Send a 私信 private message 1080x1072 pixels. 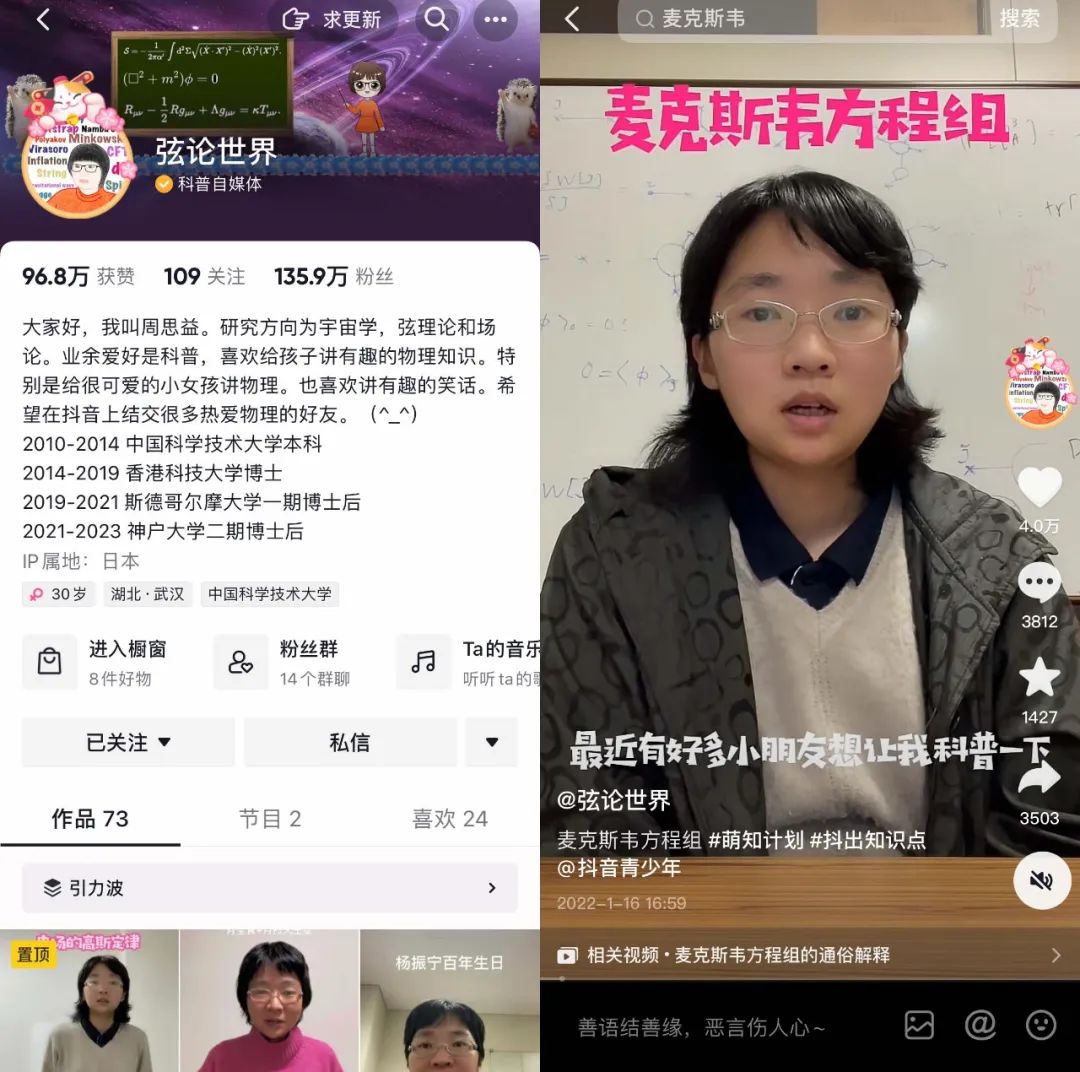point(350,742)
